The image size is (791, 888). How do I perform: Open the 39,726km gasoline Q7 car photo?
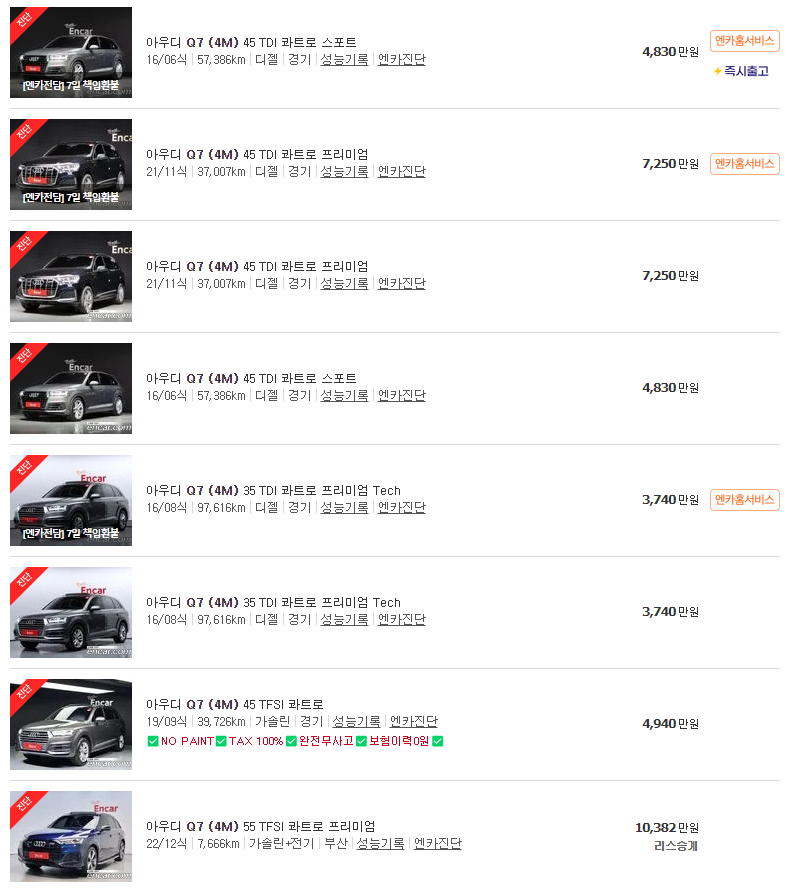click(x=71, y=724)
